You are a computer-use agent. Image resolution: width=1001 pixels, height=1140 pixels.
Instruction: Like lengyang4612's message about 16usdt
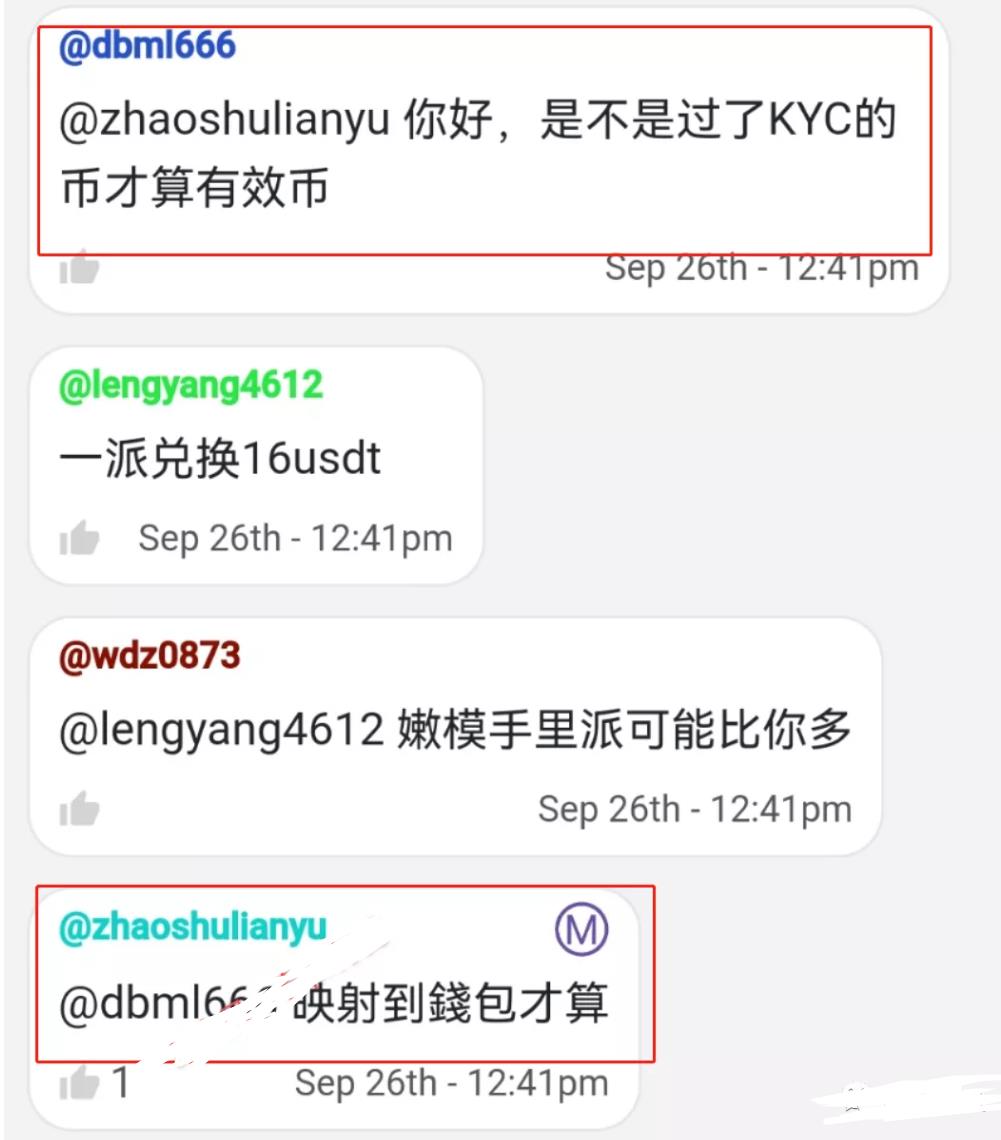79,539
